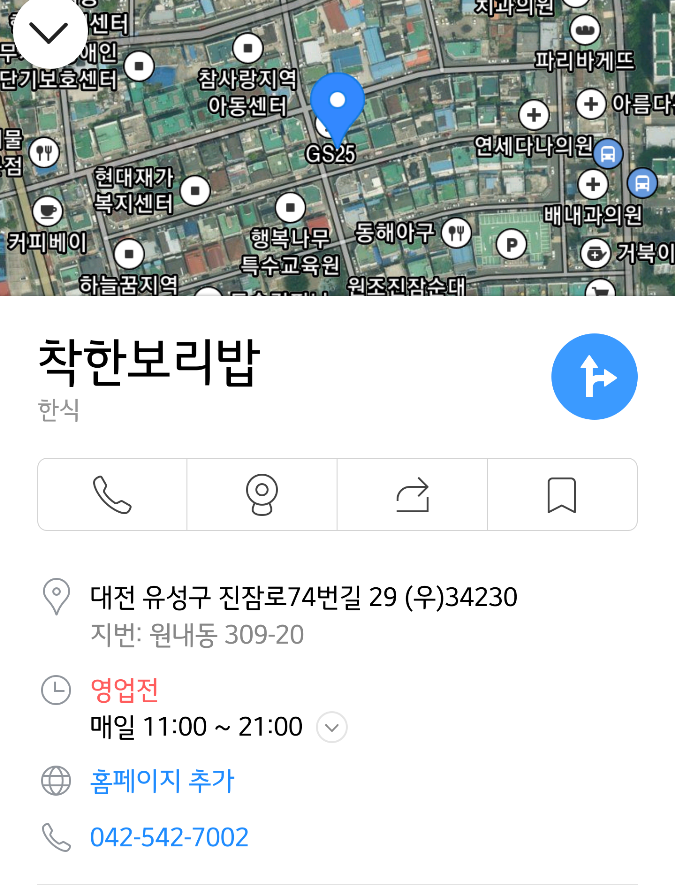Open the road view camera button
The image size is (675, 885).
(262, 494)
